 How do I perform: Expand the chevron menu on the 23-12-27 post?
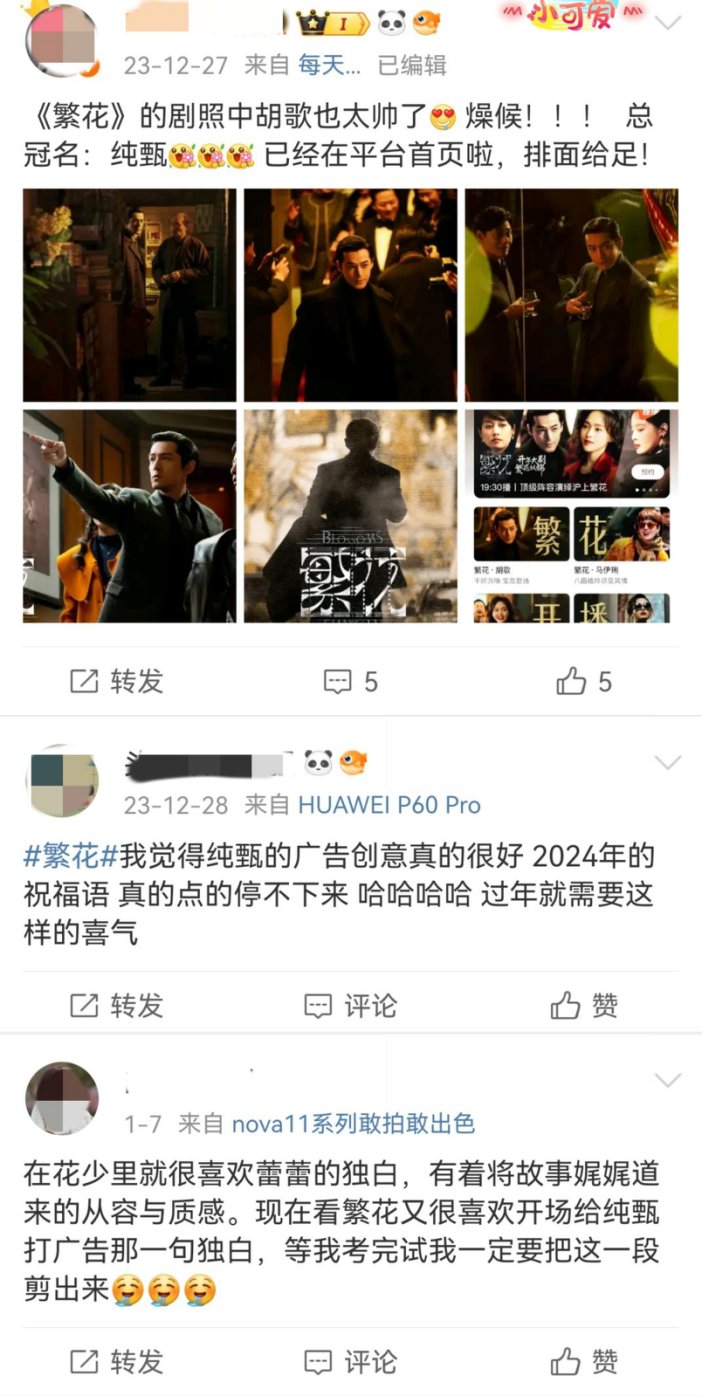(667, 23)
